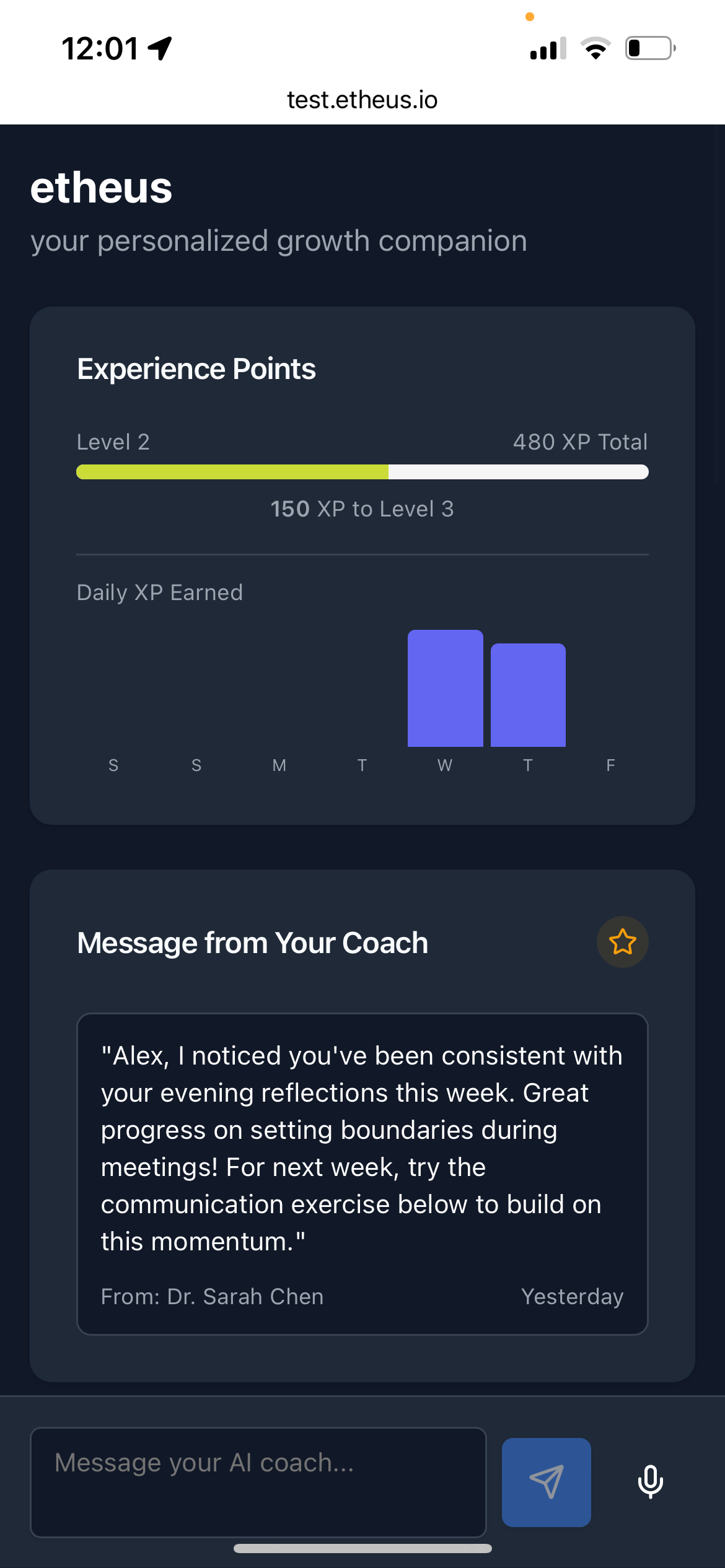Tap the star icon beside Message from Your Coach
Screen dimensions: 725x1568
point(622,942)
